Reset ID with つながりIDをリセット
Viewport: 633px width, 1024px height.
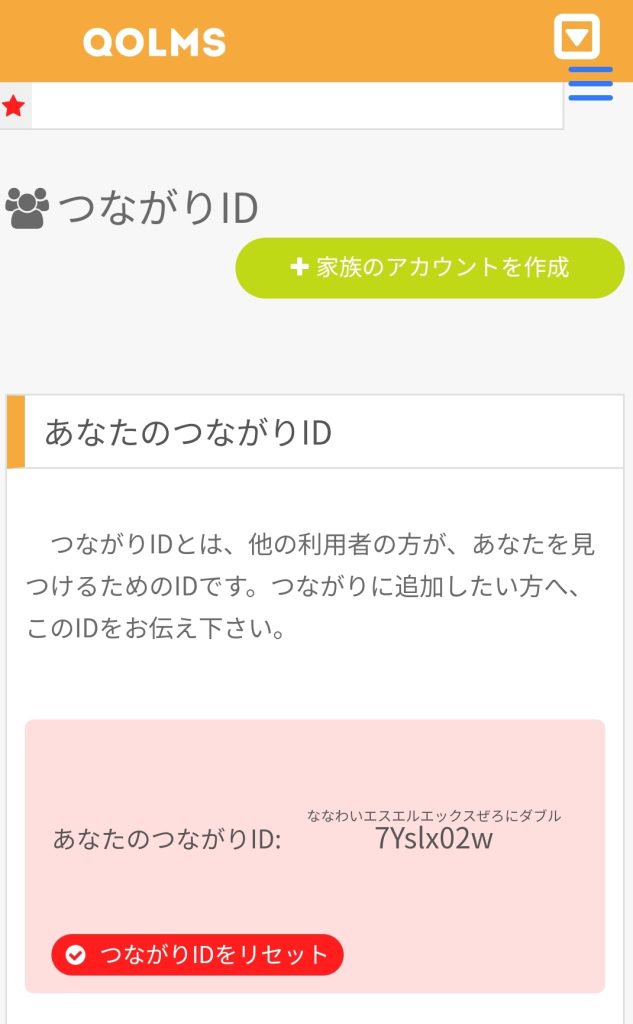tap(197, 955)
